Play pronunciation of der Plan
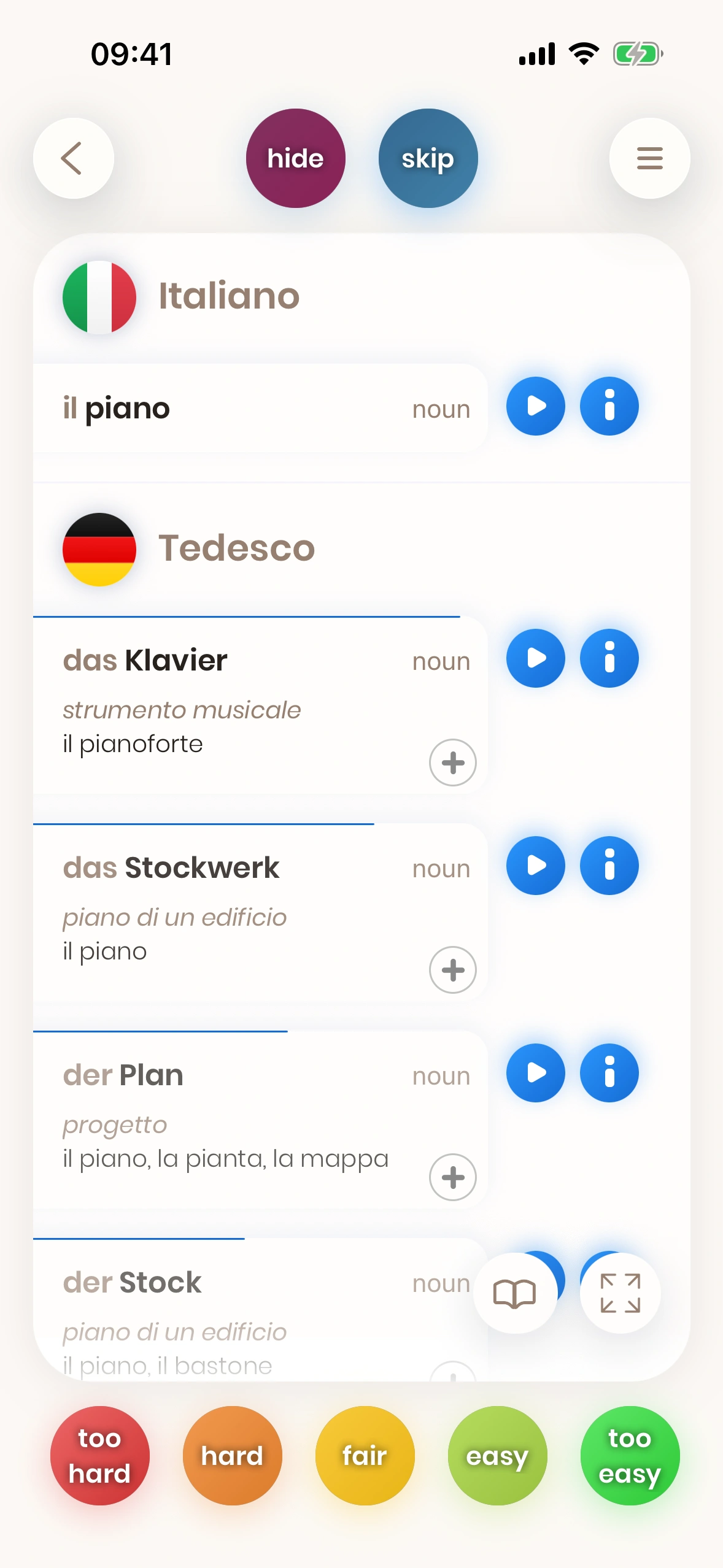Image resolution: width=723 pixels, height=1568 pixels. (x=535, y=1073)
